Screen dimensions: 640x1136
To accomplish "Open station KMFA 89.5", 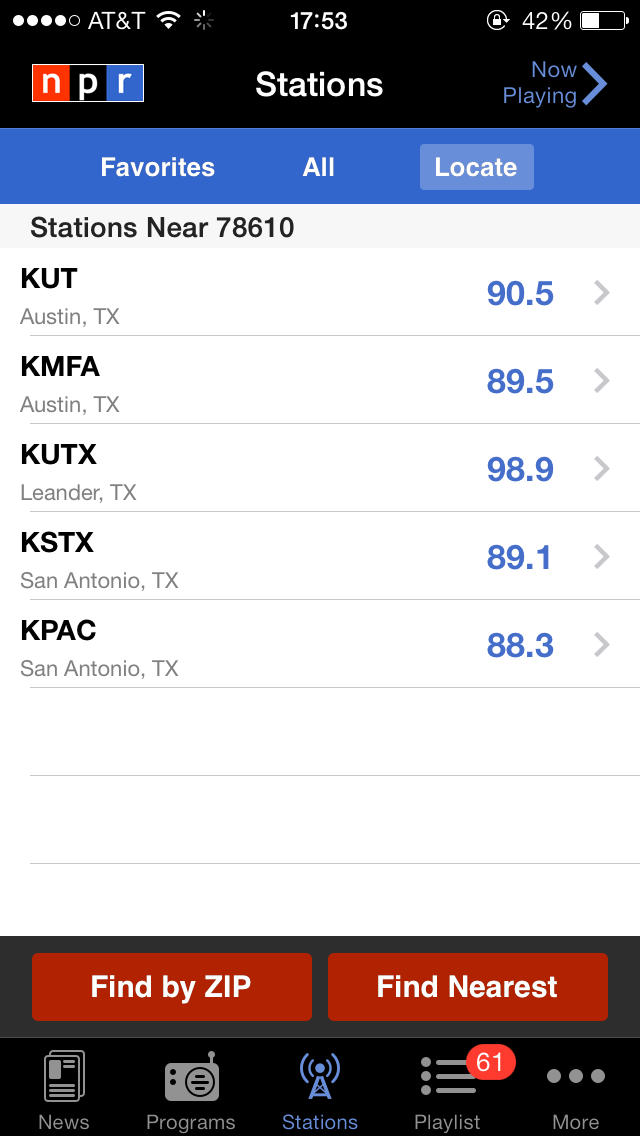I will [320, 380].
